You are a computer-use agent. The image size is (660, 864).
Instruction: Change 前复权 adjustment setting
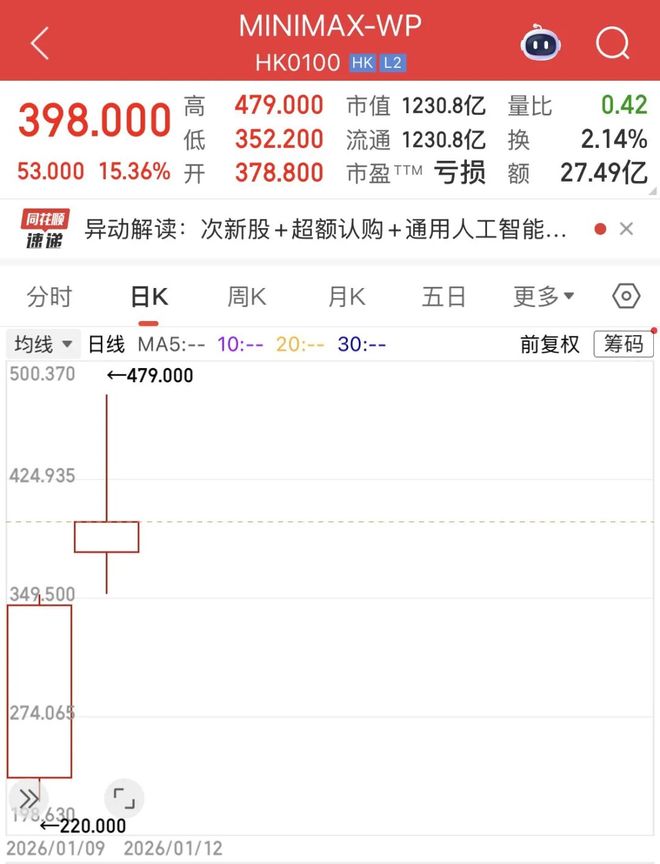(x=549, y=344)
